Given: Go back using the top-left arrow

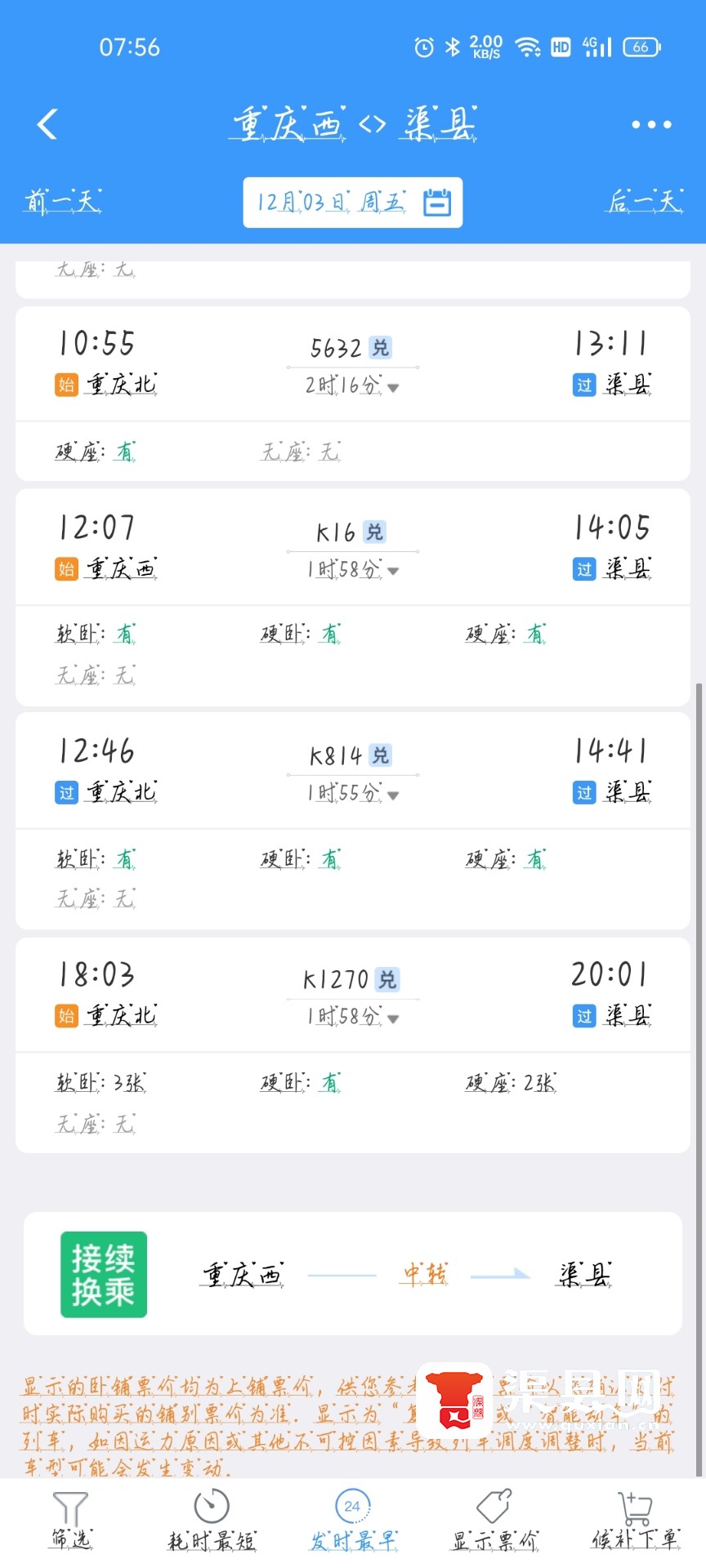Looking at the screenshot, I should [47, 125].
